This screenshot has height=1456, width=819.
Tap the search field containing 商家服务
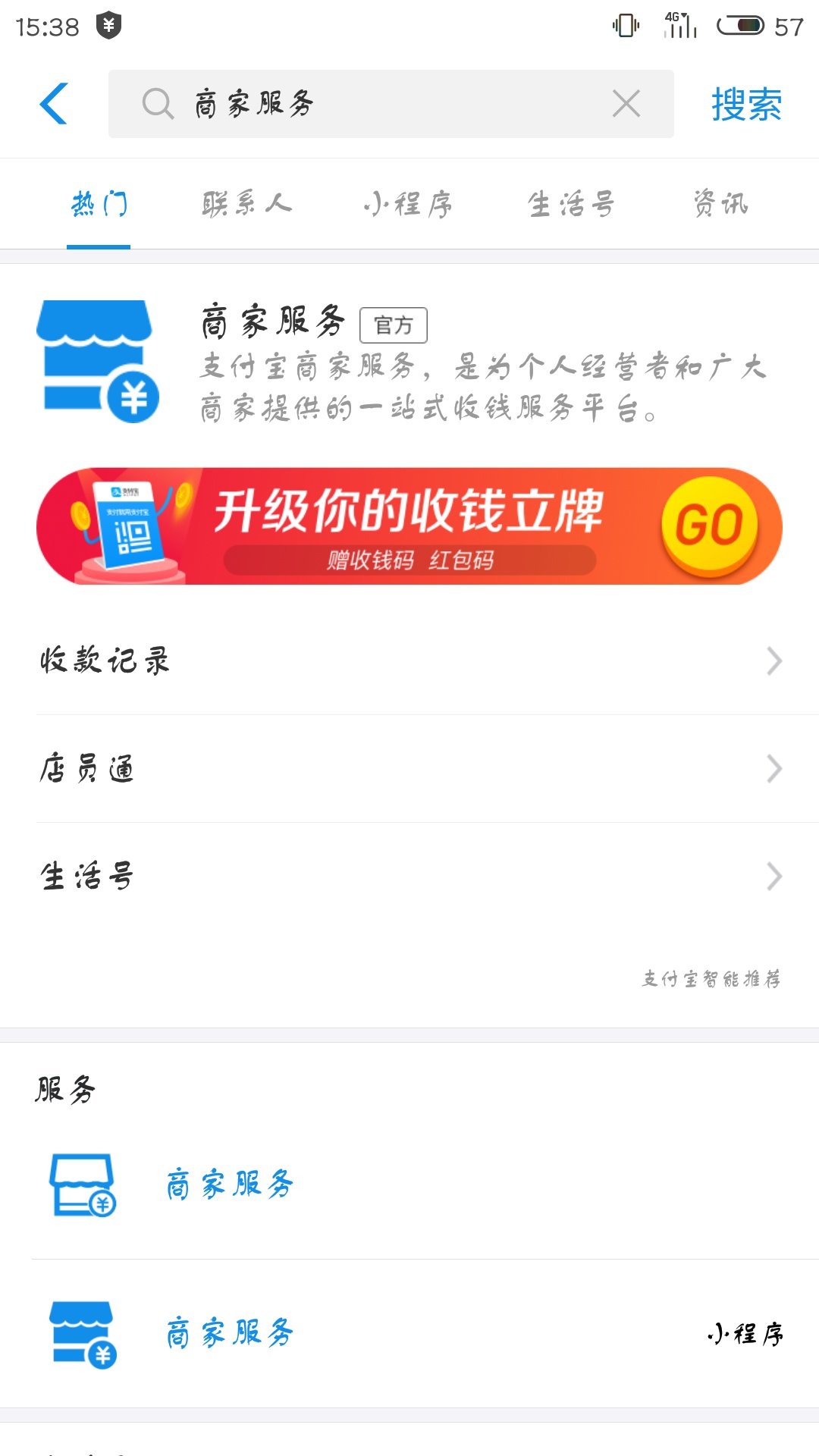coord(379,104)
